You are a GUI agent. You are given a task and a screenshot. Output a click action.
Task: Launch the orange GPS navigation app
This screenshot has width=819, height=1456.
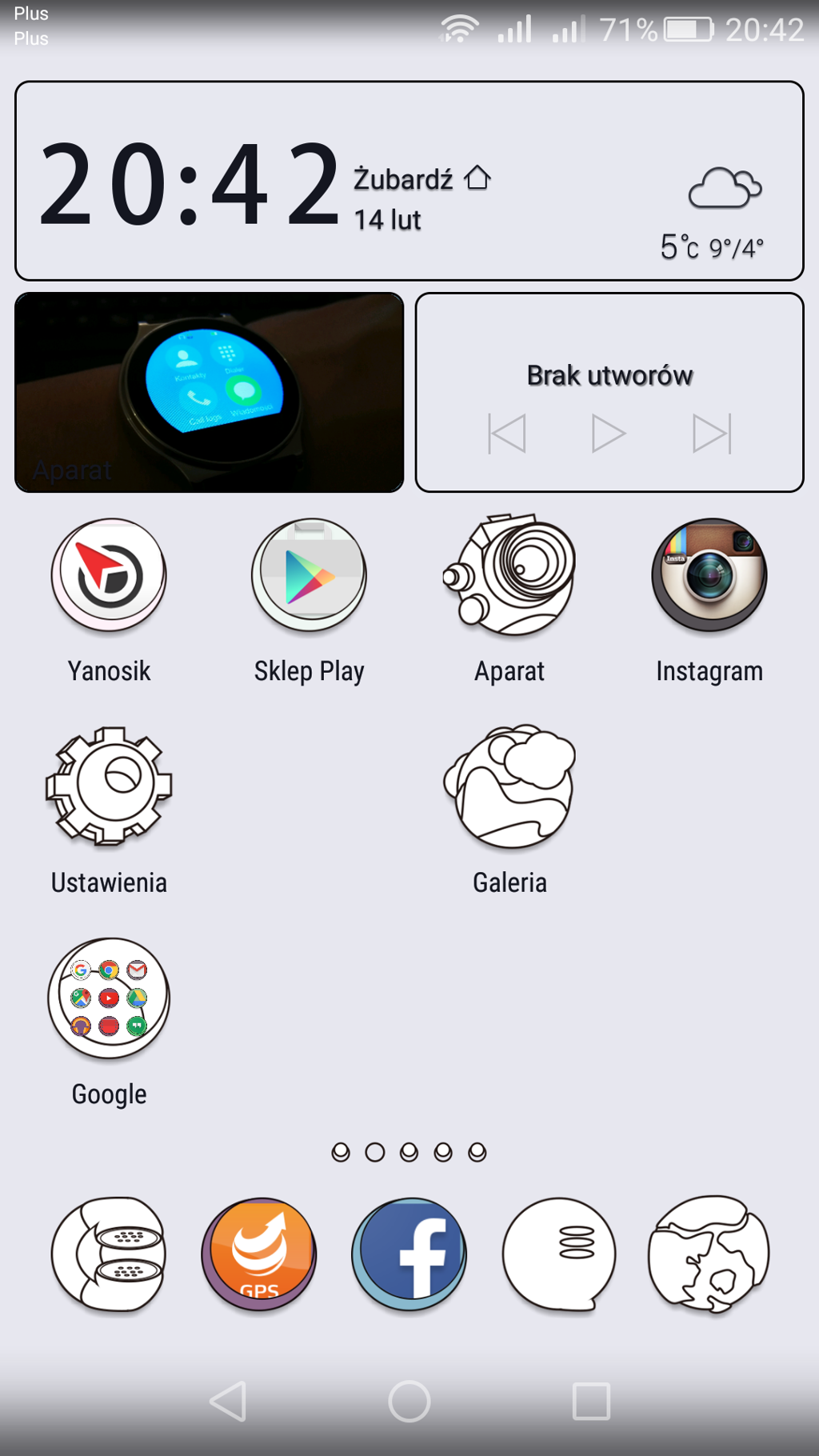(x=259, y=1254)
